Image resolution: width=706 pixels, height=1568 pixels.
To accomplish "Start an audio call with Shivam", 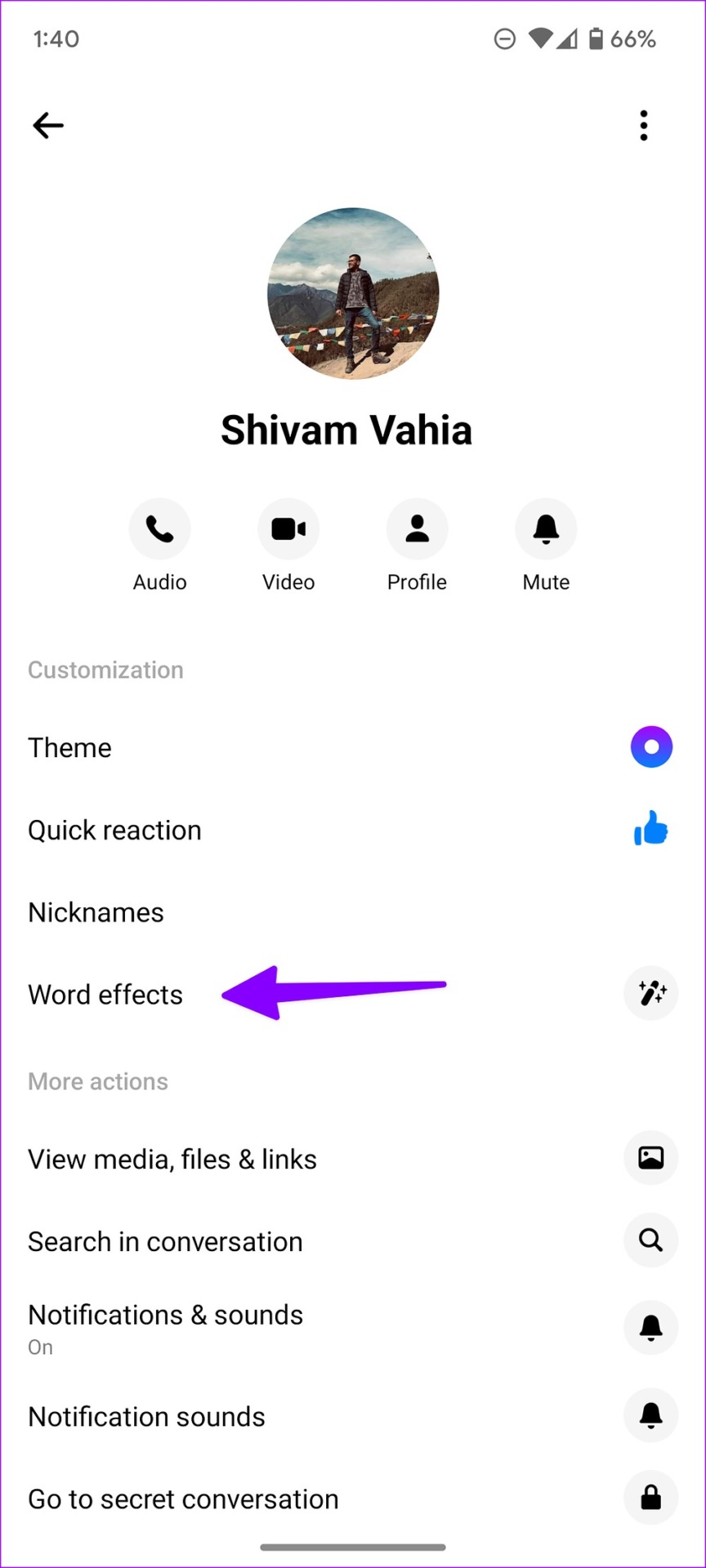I will 160,529.
